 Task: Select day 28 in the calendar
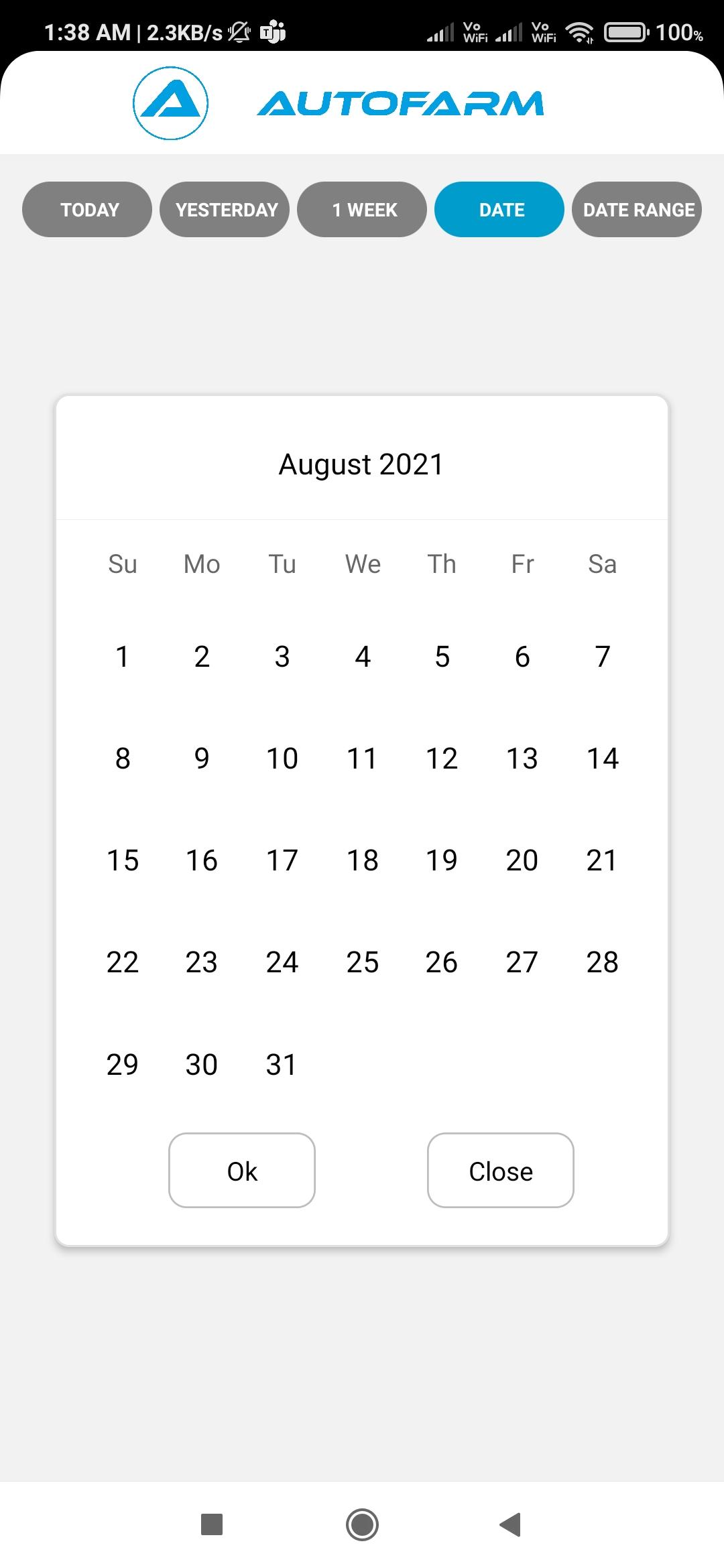(x=602, y=962)
